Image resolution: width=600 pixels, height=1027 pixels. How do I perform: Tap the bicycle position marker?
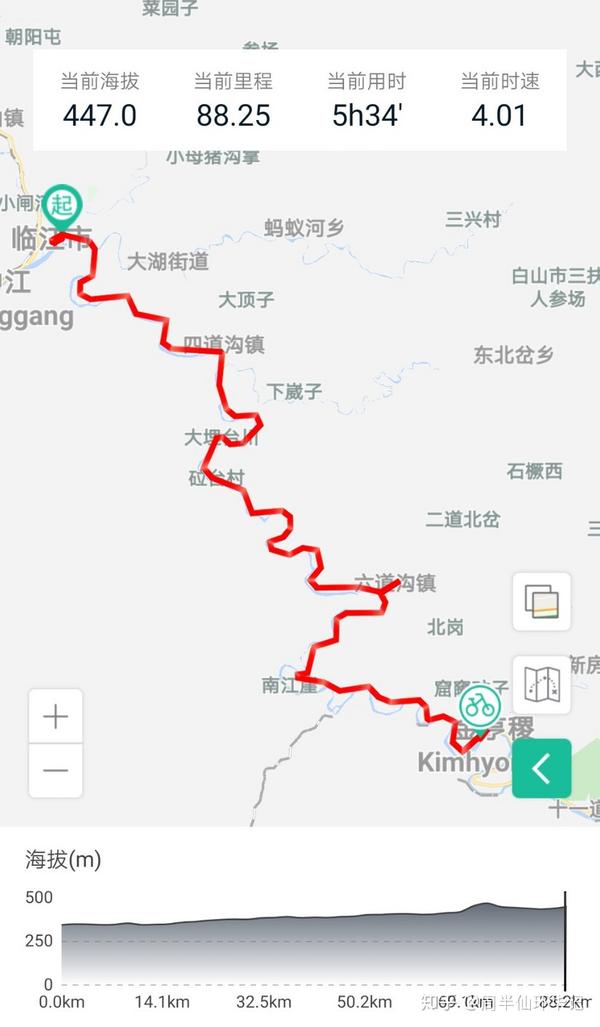tap(479, 707)
